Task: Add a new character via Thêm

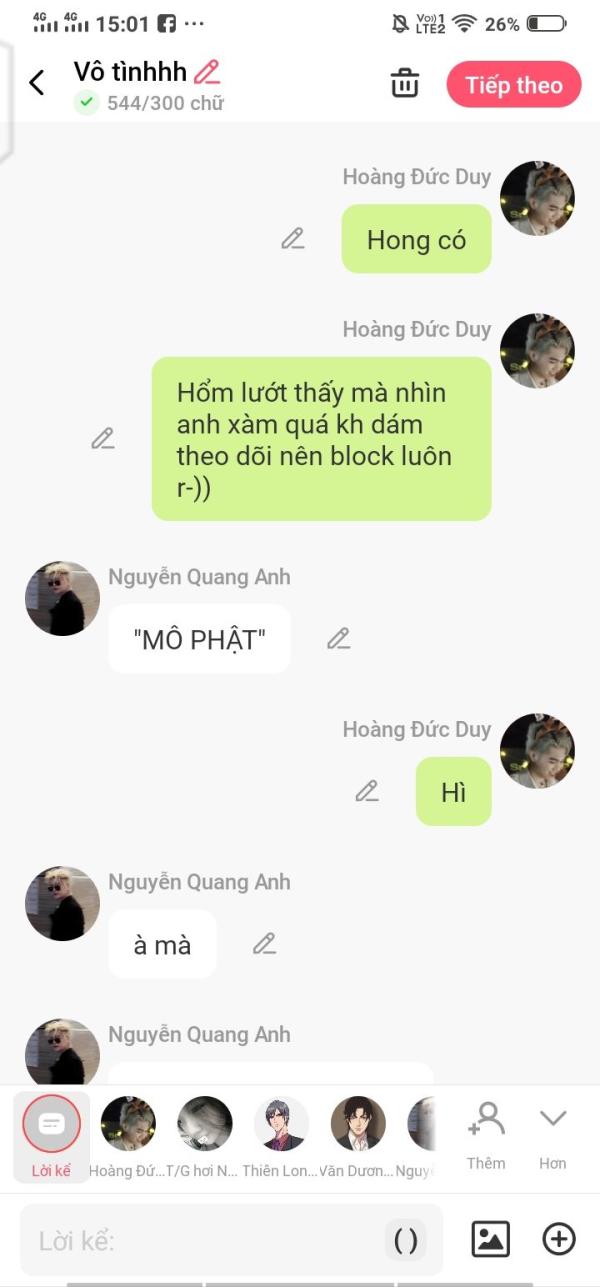Action: pos(487,1135)
